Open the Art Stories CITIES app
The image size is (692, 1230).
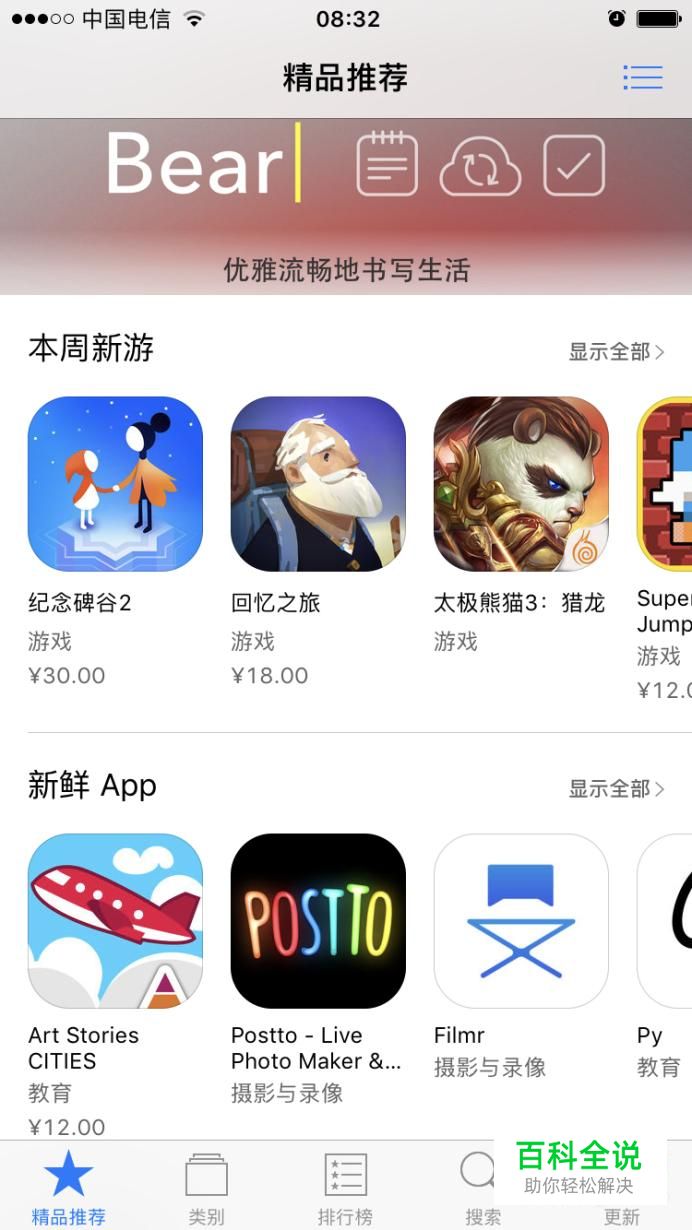115,921
